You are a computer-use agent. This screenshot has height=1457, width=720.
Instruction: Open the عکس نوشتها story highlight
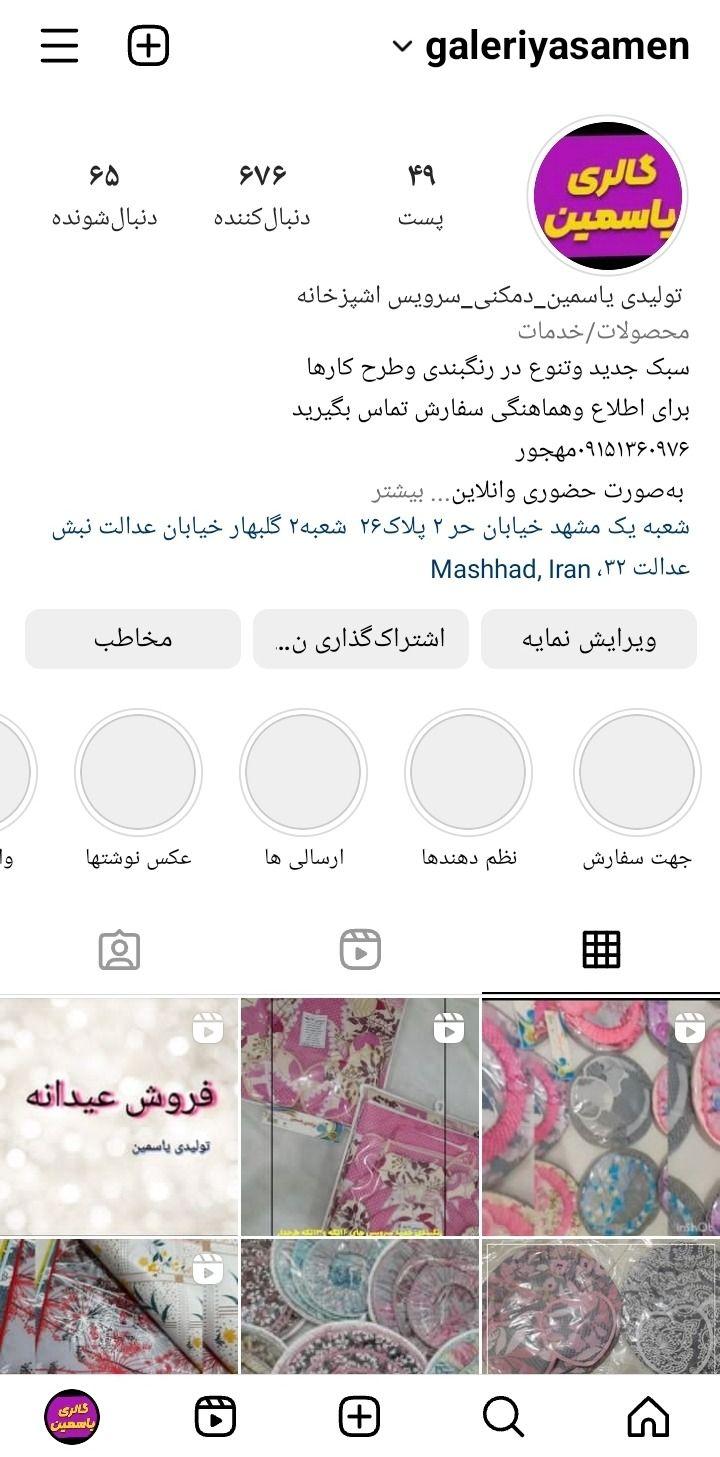click(x=138, y=773)
